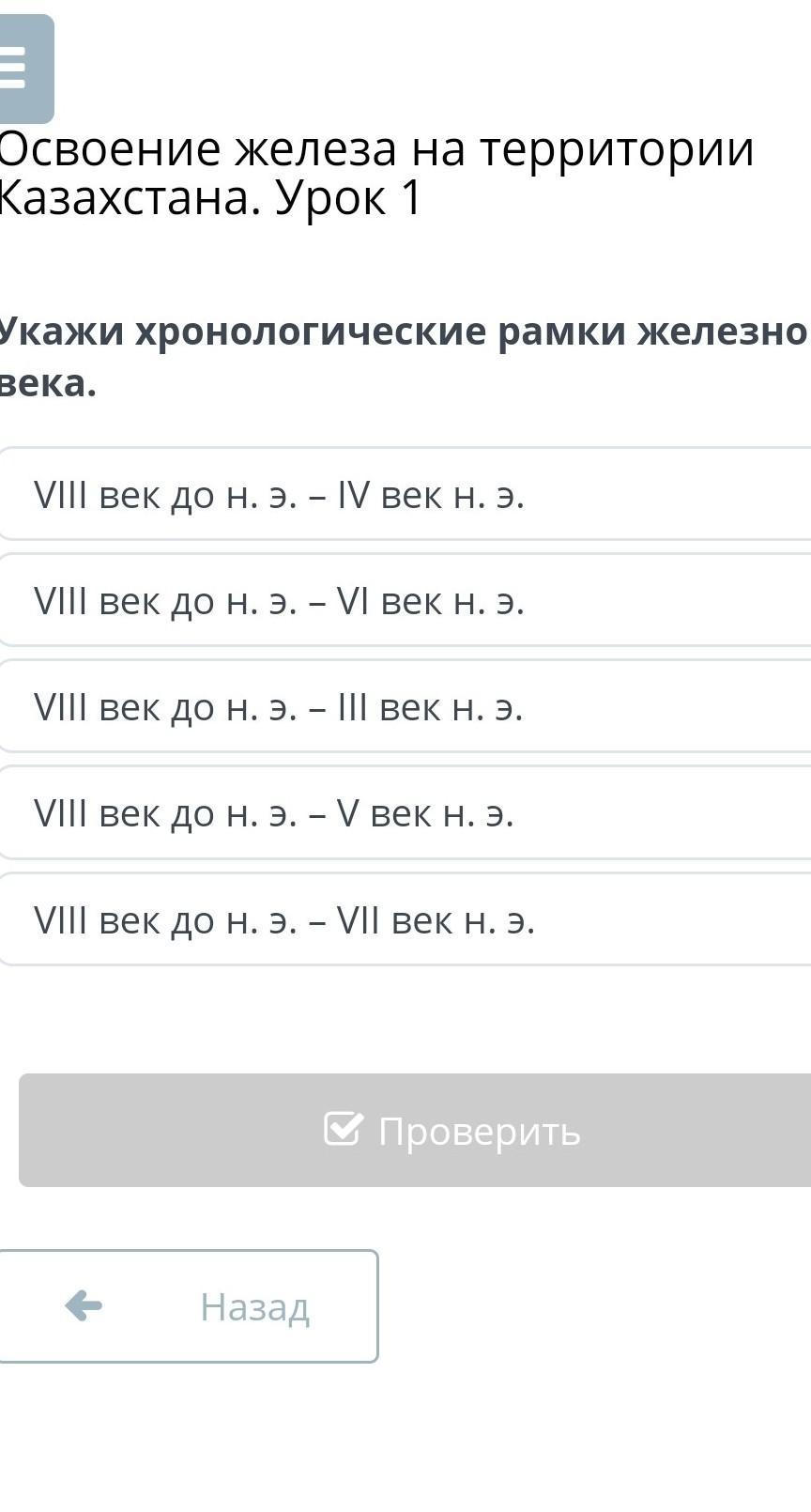The height and width of the screenshot is (1512, 811).
Task: Select answer VIII век до н. э. – IV век н. э.
Action: pos(404,495)
